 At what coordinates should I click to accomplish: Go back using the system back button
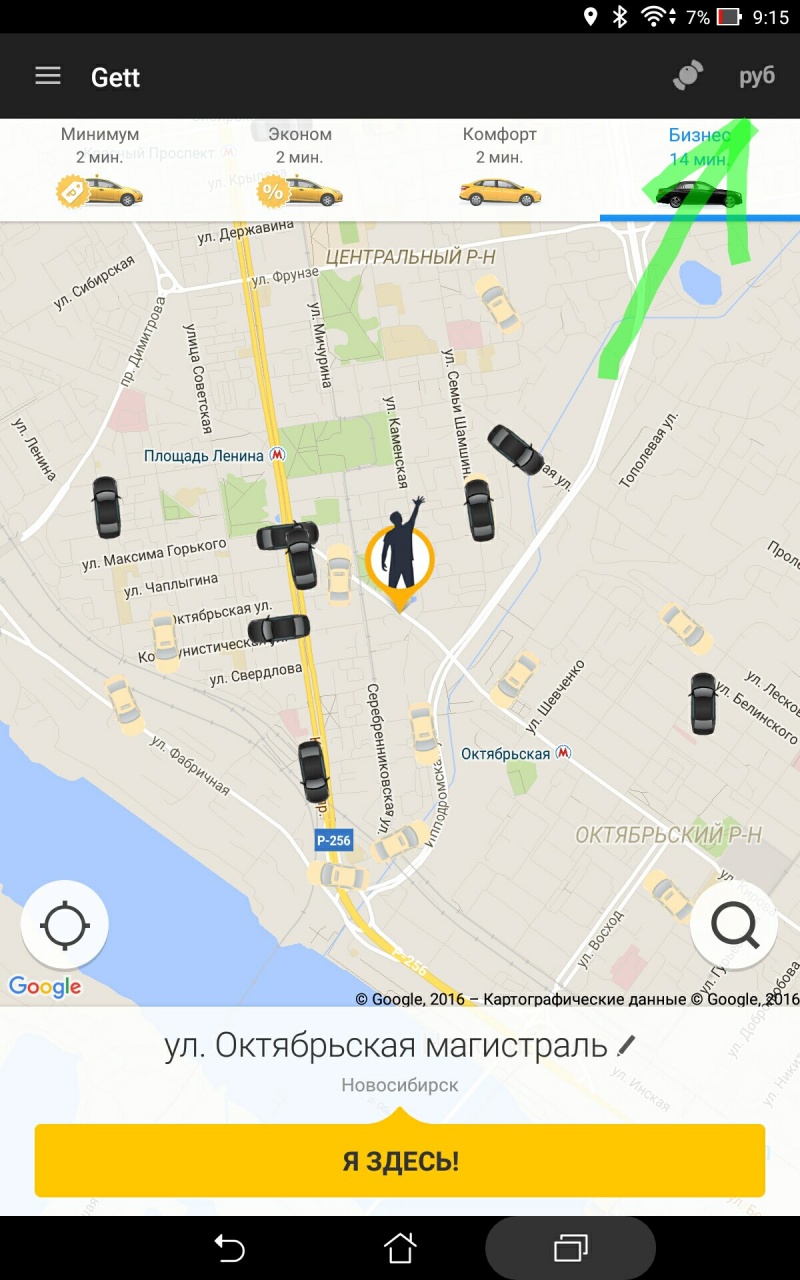[x=229, y=1248]
